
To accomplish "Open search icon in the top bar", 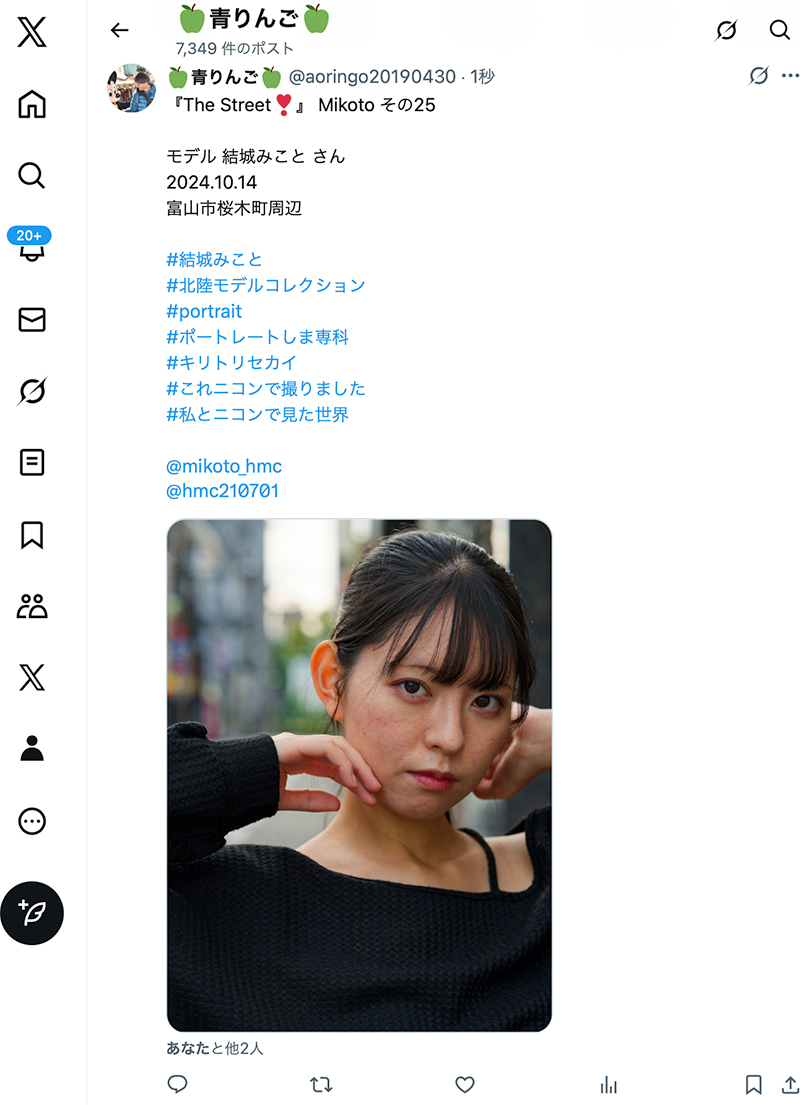I will (779, 30).
